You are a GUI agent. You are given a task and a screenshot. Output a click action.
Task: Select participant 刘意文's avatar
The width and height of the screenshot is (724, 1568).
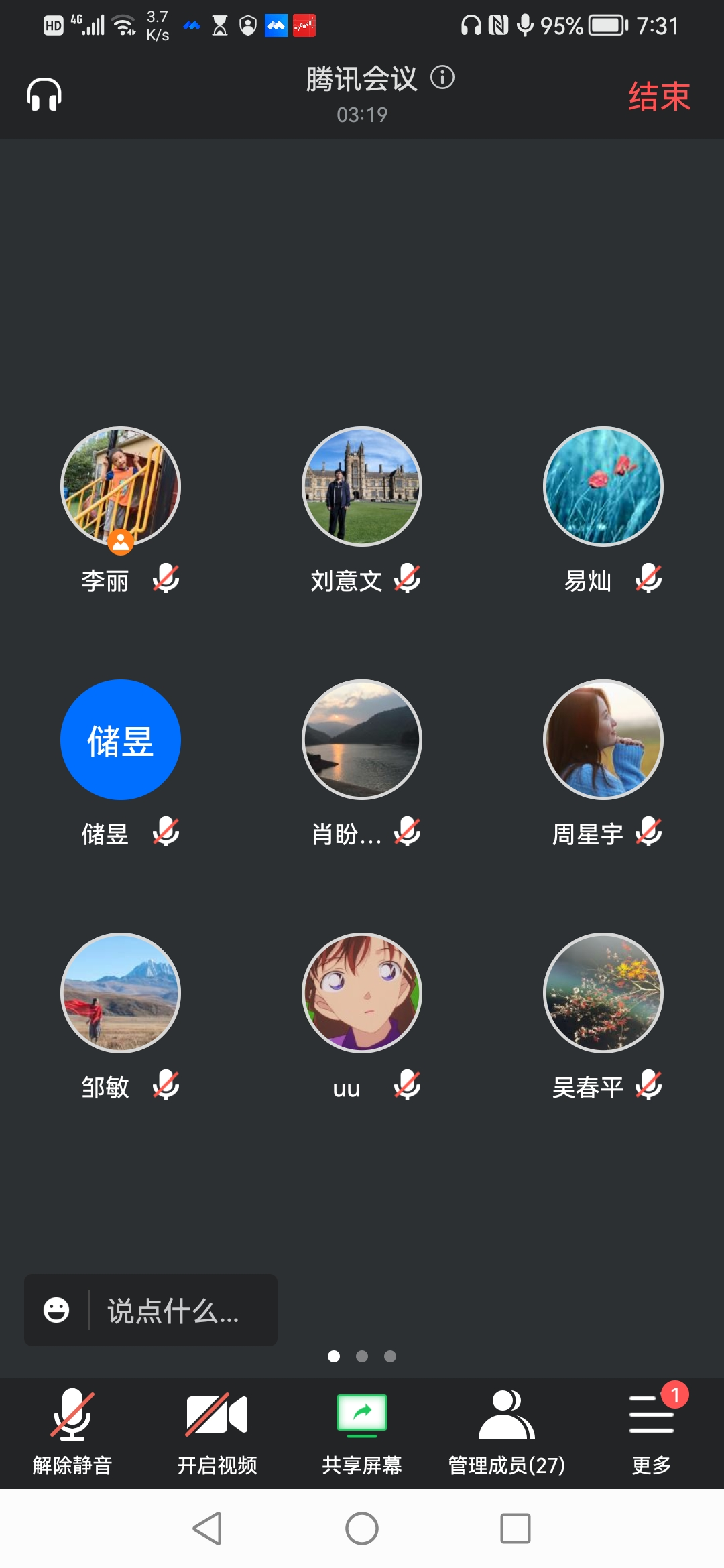[x=362, y=486]
